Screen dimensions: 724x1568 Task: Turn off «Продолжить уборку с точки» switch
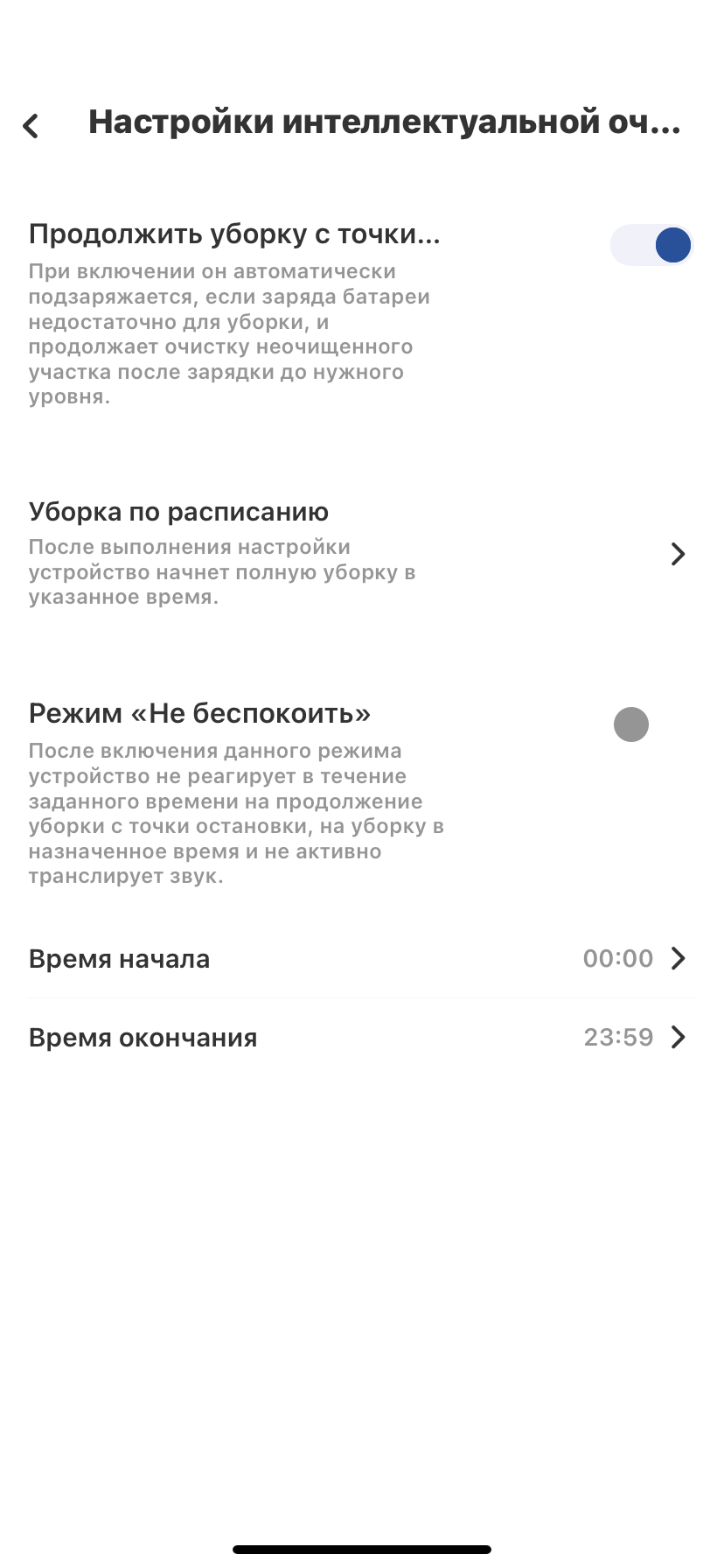[651, 245]
